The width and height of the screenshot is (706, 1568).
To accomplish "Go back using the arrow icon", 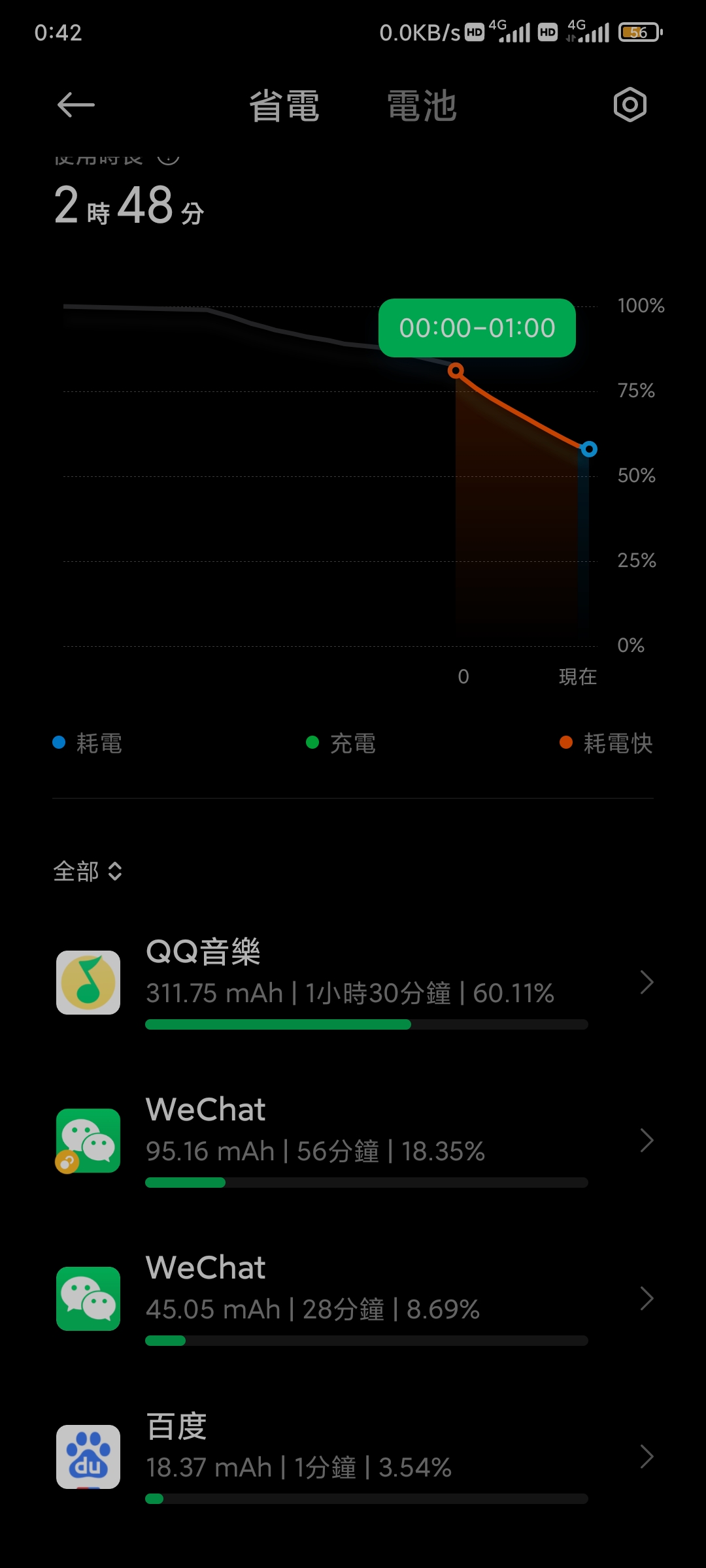I will 76,105.
